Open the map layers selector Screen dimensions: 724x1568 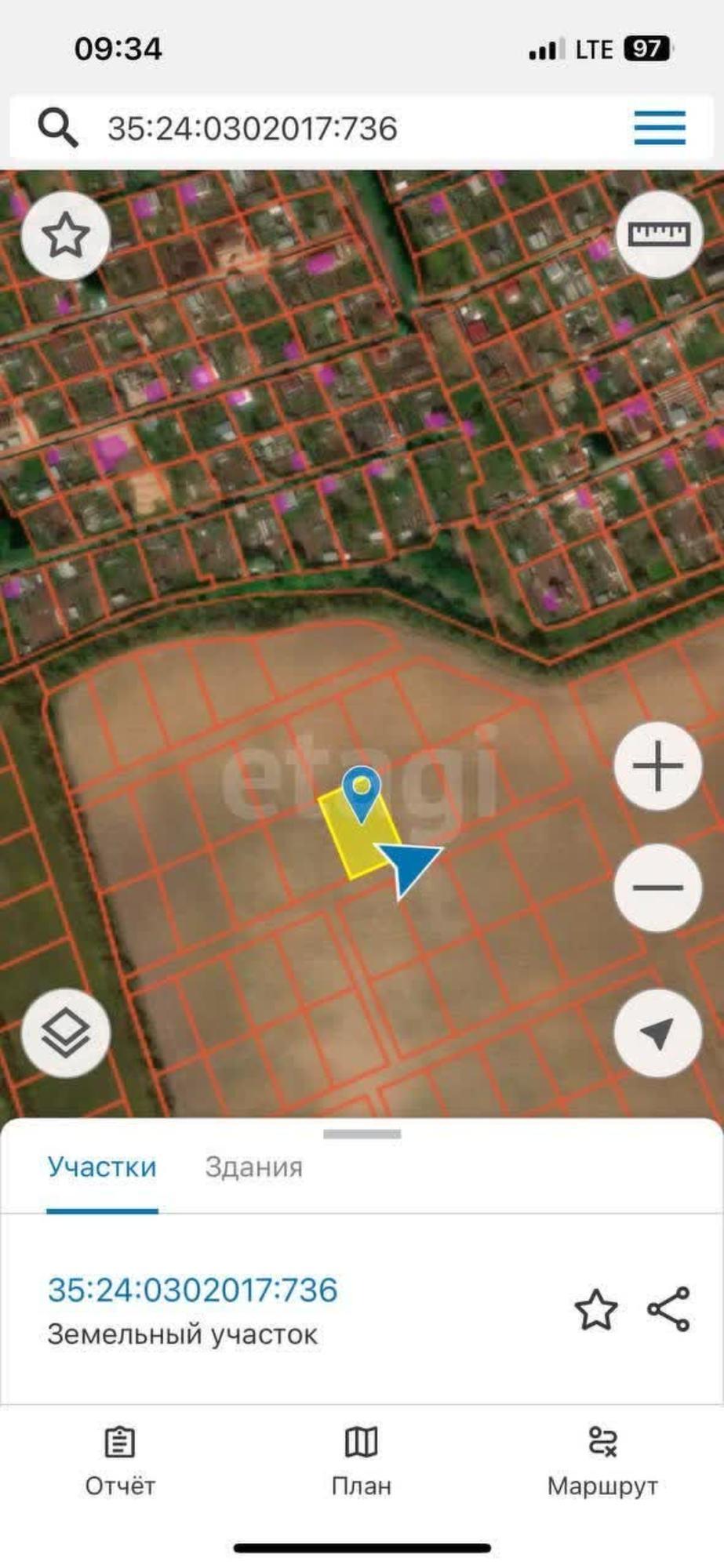[x=65, y=1033]
